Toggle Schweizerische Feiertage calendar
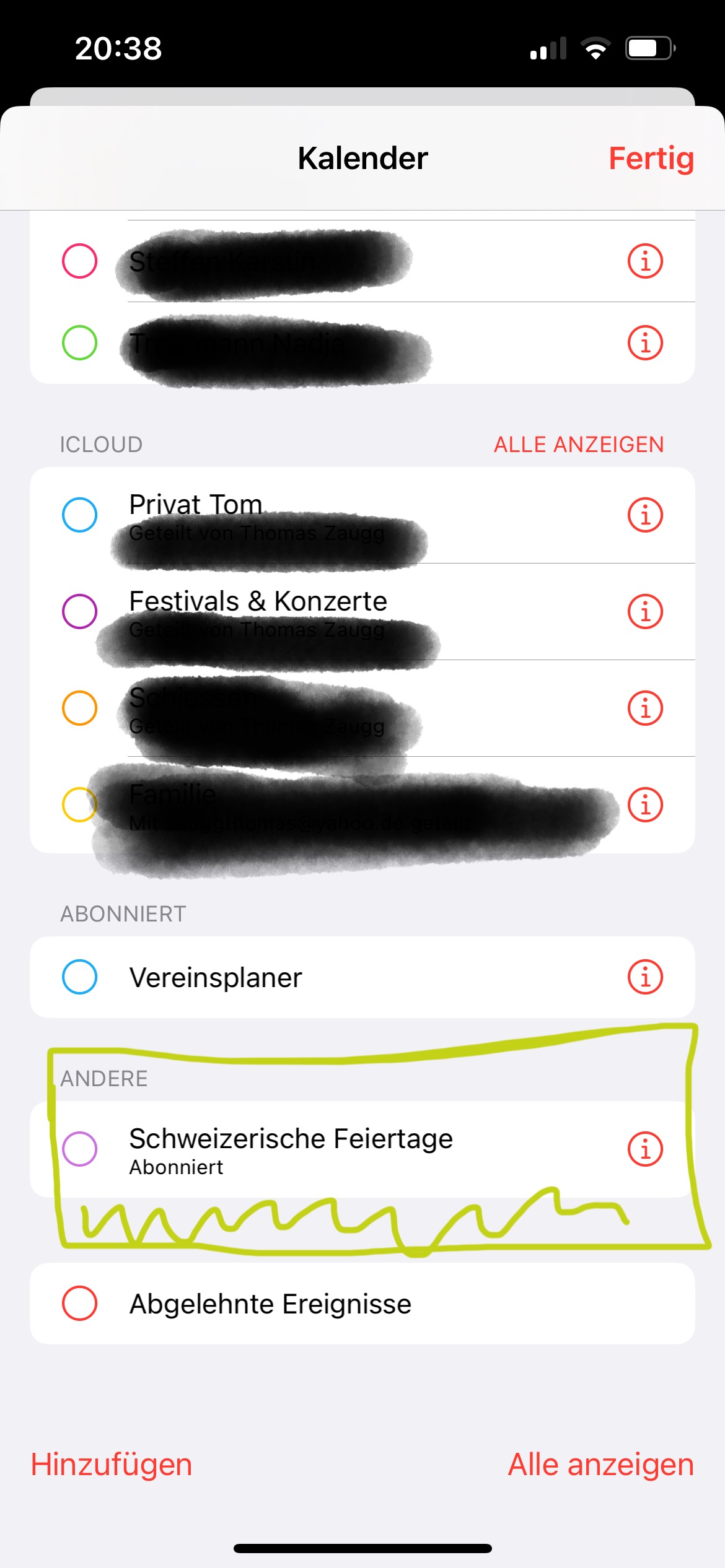Viewport: 725px width, 1568px height. [80, 1149]
